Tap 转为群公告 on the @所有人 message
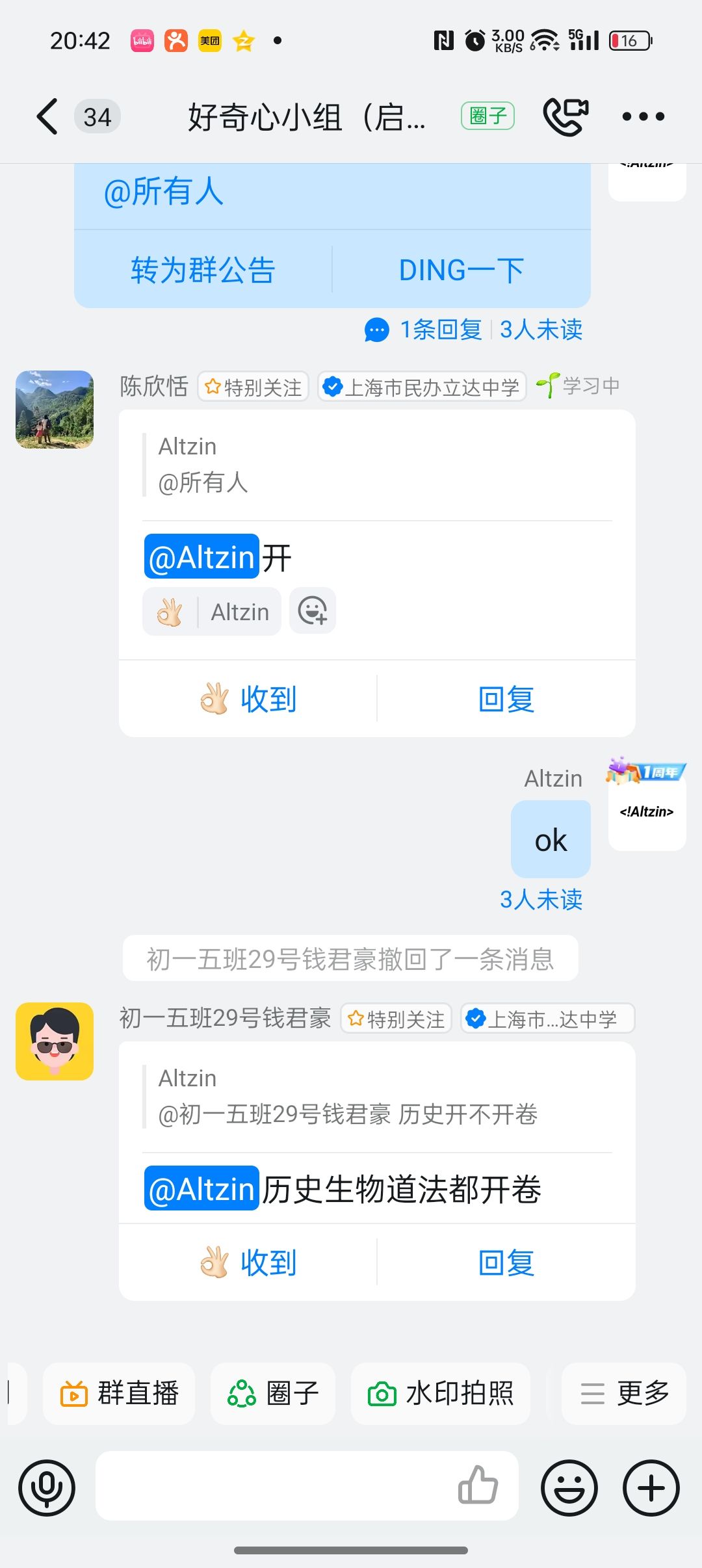This screenshot has height=1568, width=702. [203, 270]
